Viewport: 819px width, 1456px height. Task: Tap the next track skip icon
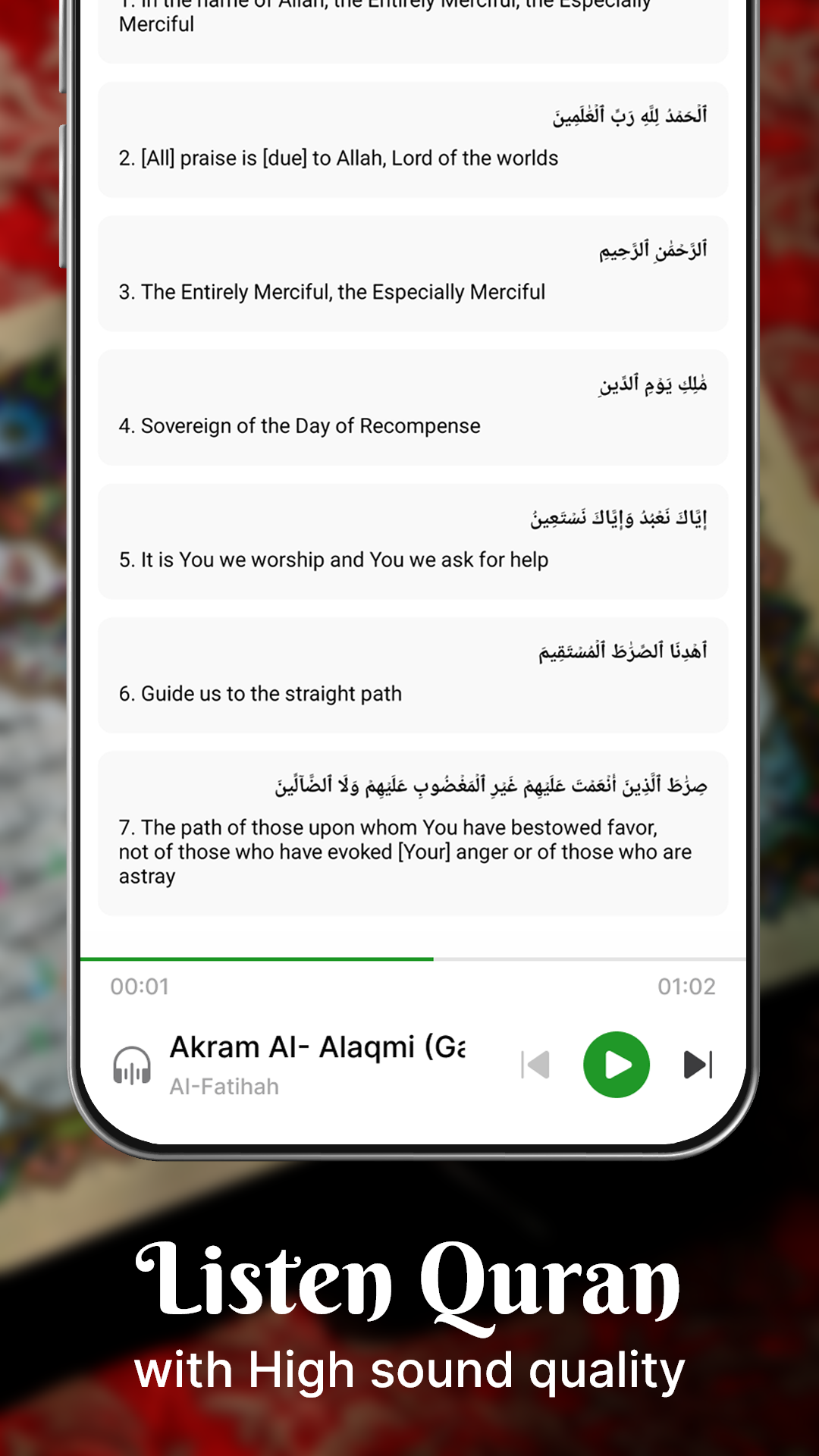pos(697,1065)
